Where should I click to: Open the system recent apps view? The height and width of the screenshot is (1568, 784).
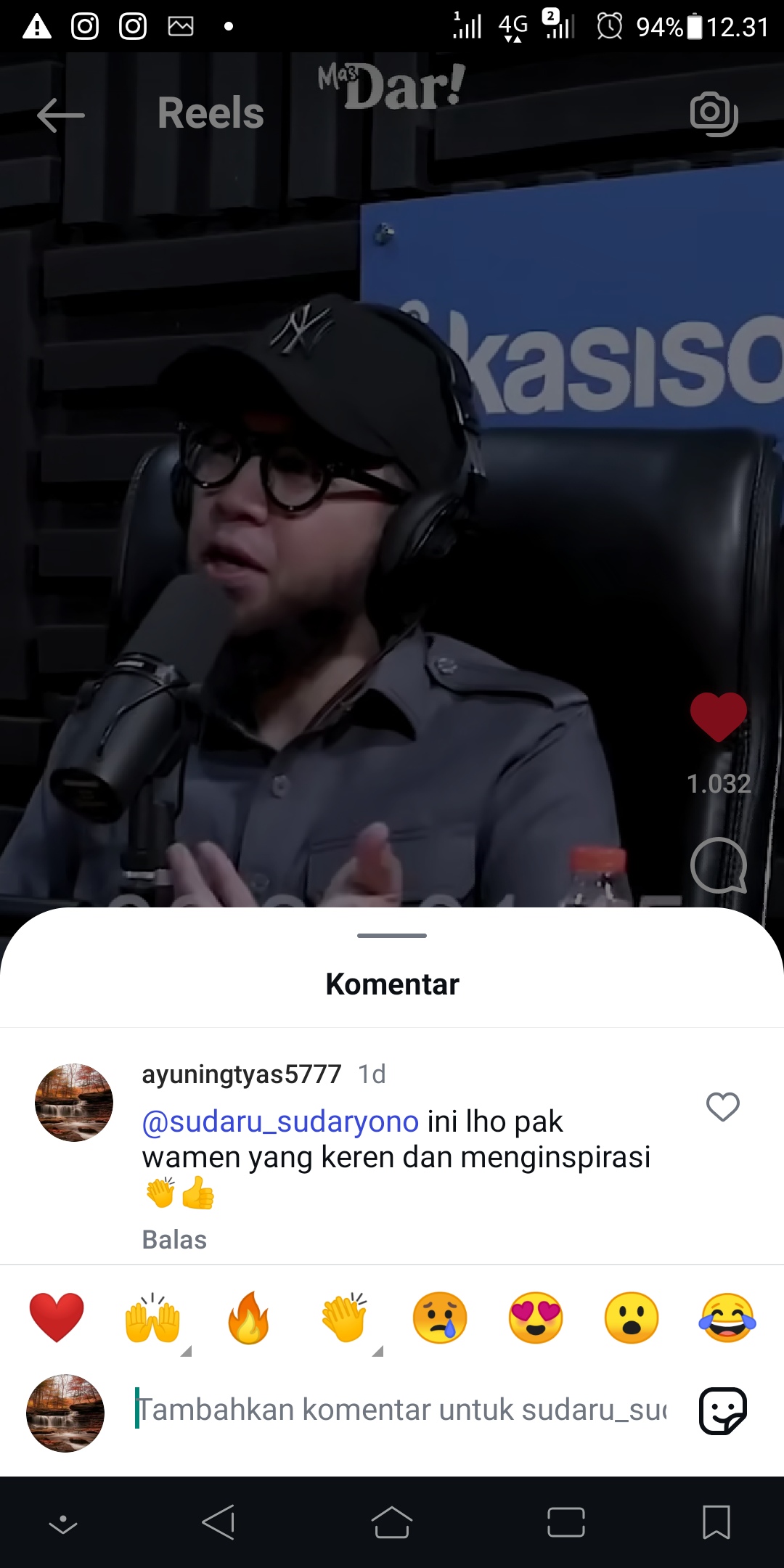(566, 1522)
